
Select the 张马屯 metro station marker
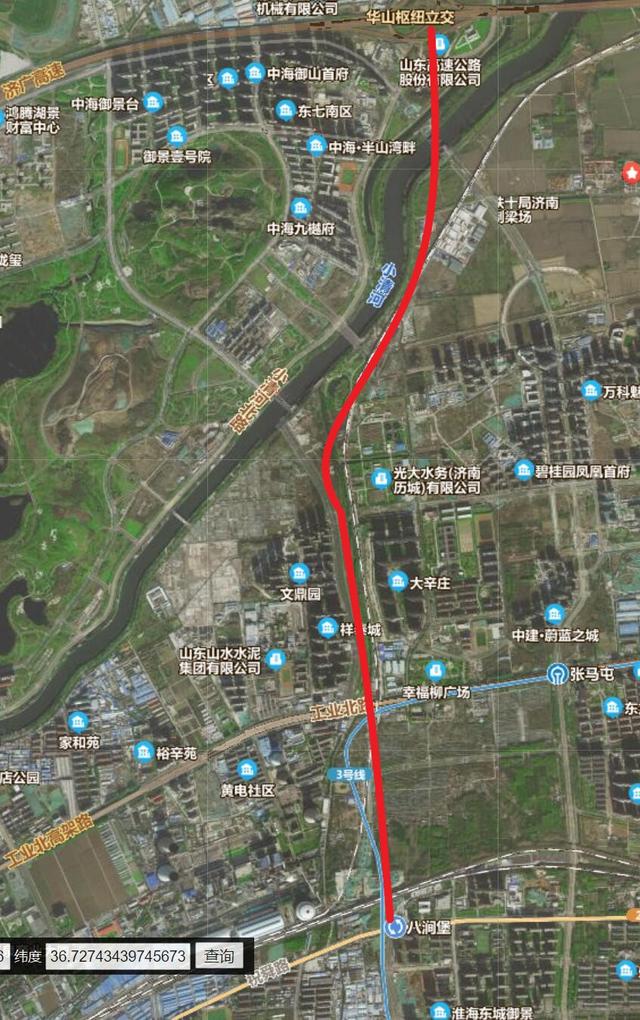[x=557, y=674]
